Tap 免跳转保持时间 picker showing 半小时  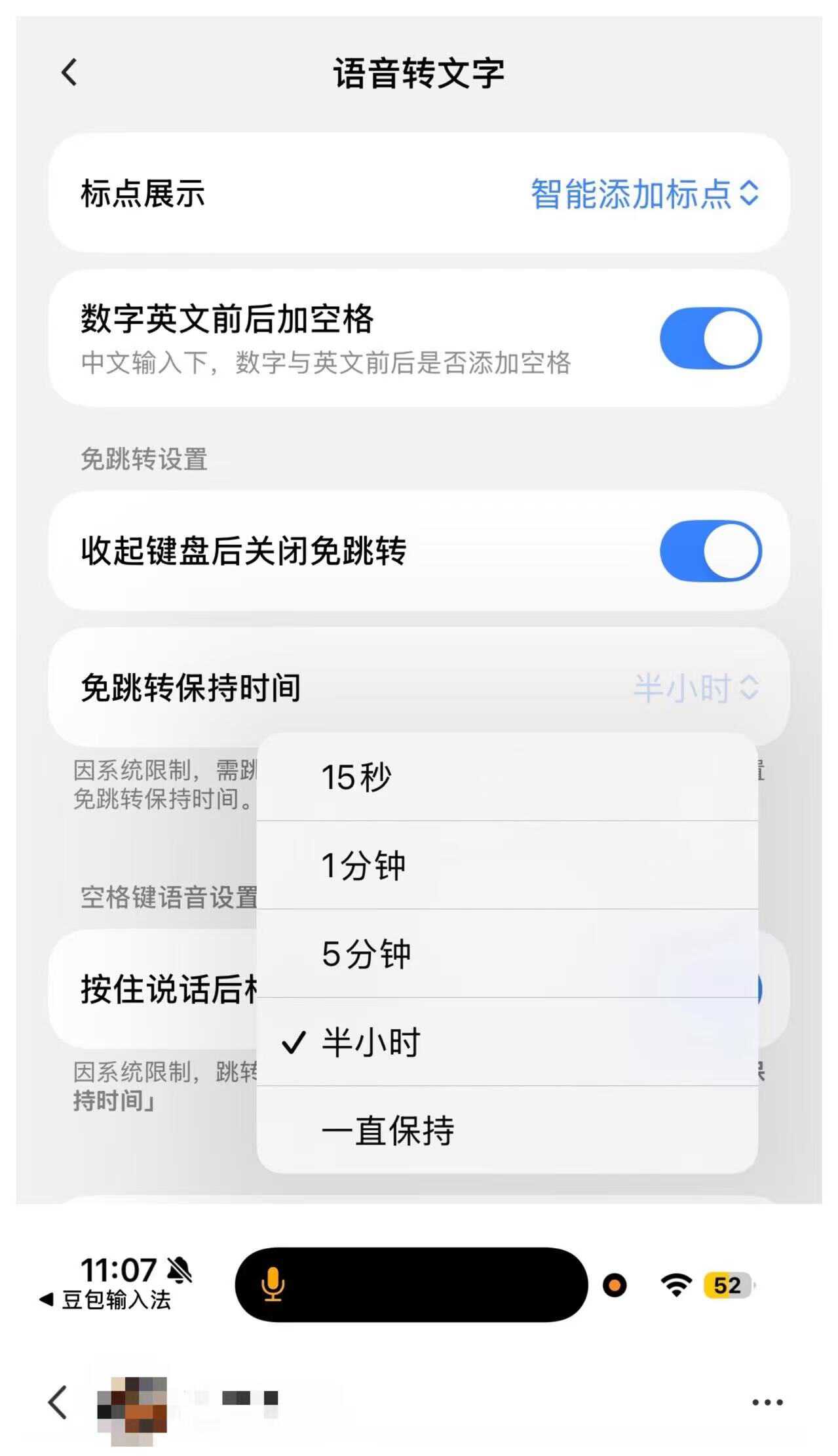tap(695, 688)
